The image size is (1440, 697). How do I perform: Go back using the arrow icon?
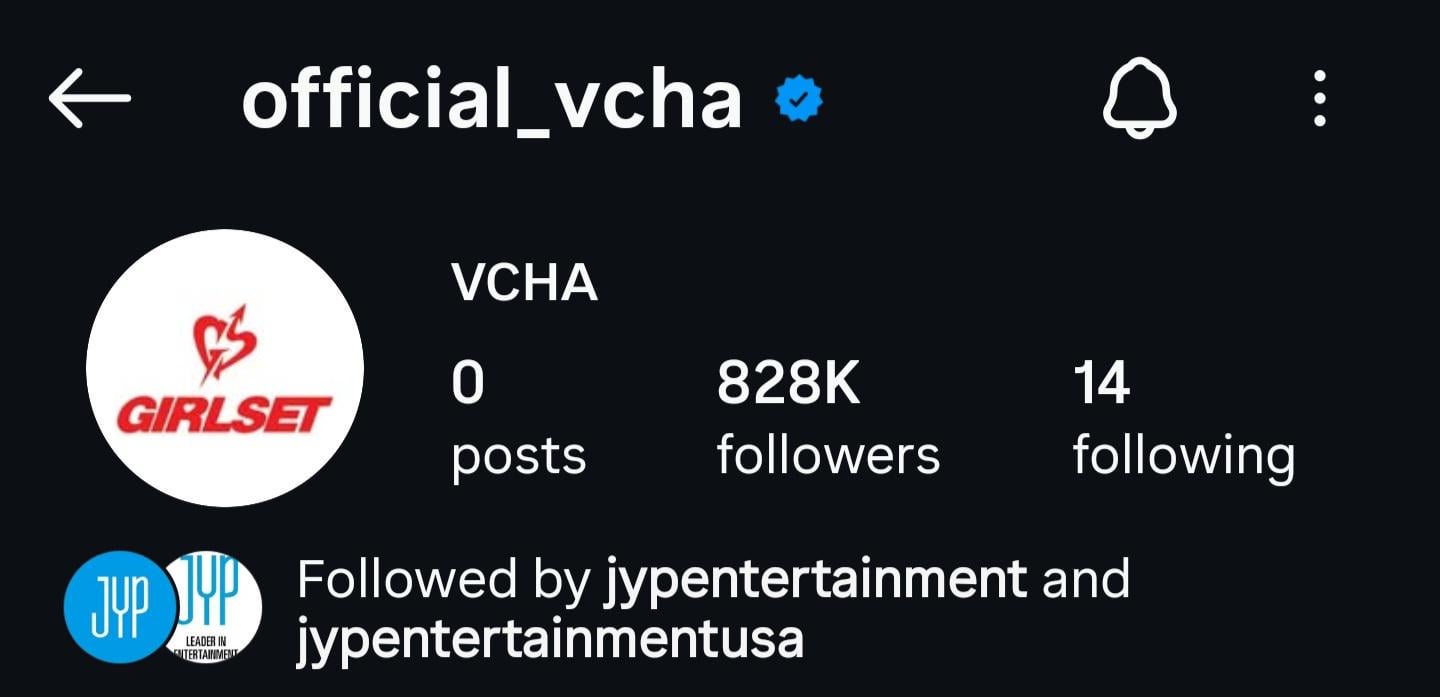(89, 98)
